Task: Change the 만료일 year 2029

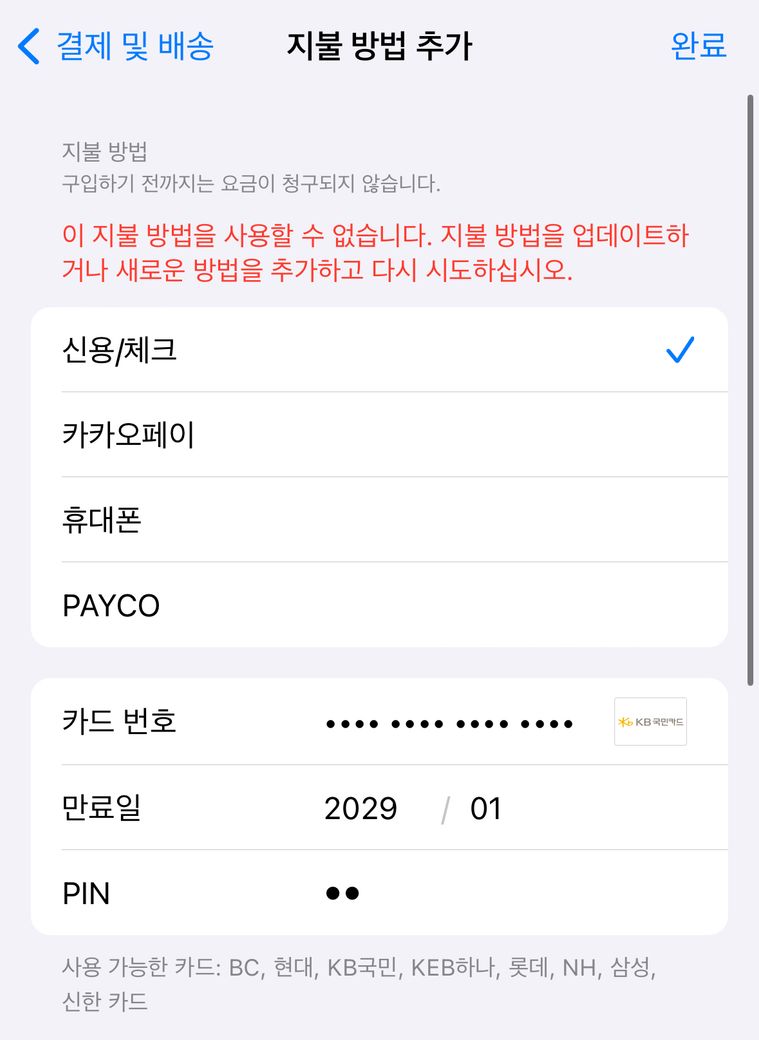Action: 361,808
